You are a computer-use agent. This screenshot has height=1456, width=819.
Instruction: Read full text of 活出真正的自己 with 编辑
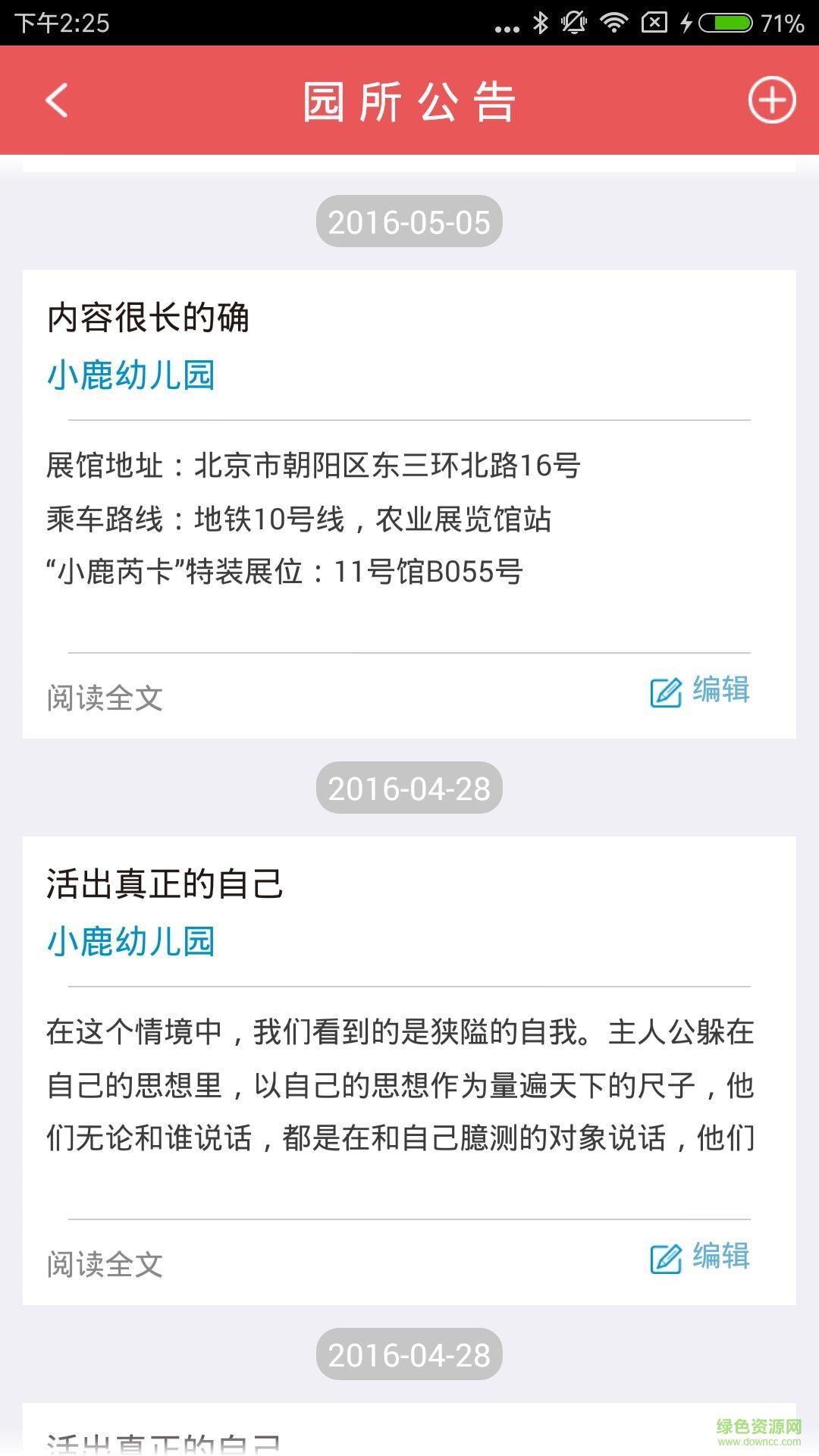click(105, 1264)
